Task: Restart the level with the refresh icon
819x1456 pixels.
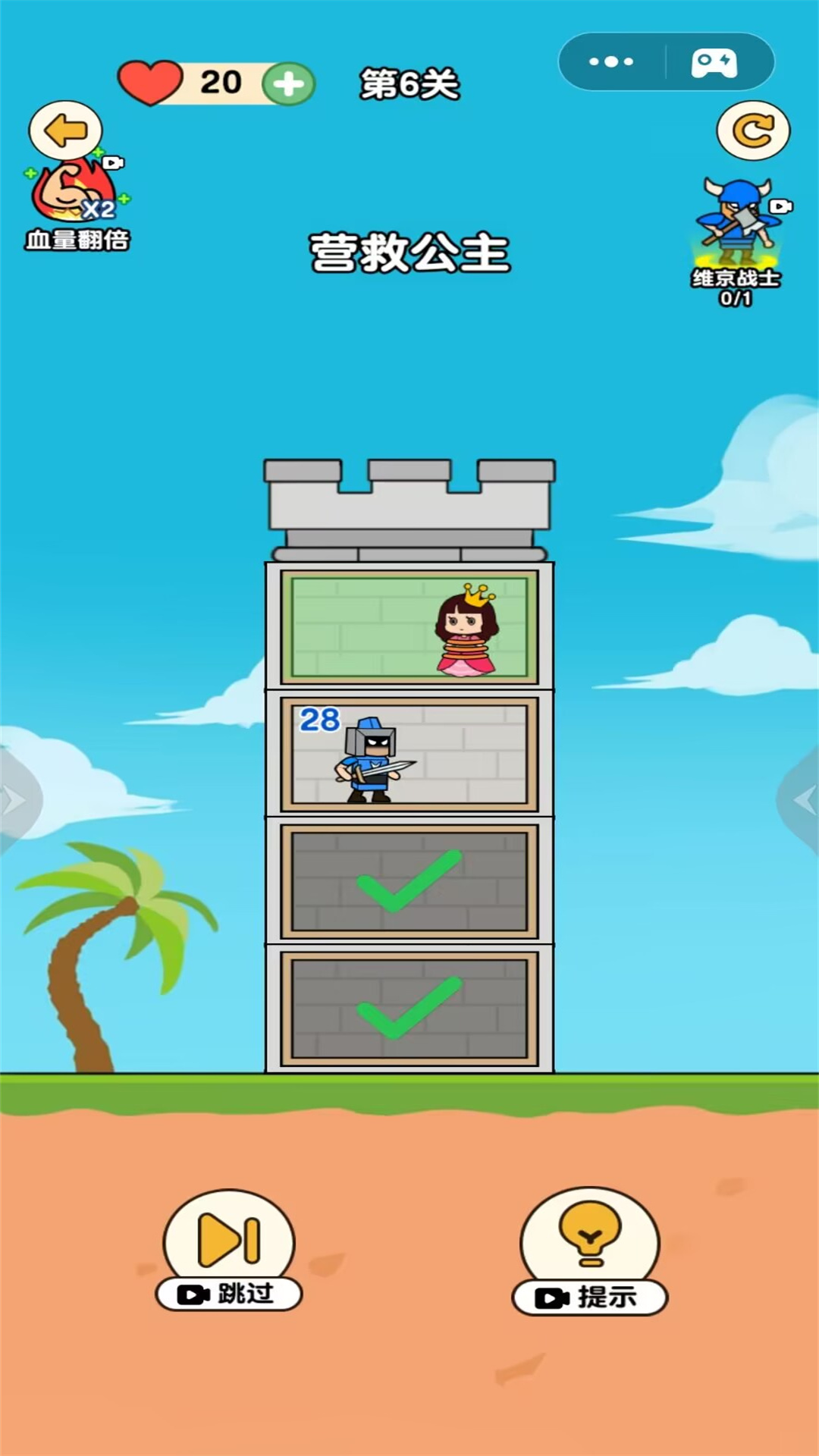Action: [x=753, y=130]
